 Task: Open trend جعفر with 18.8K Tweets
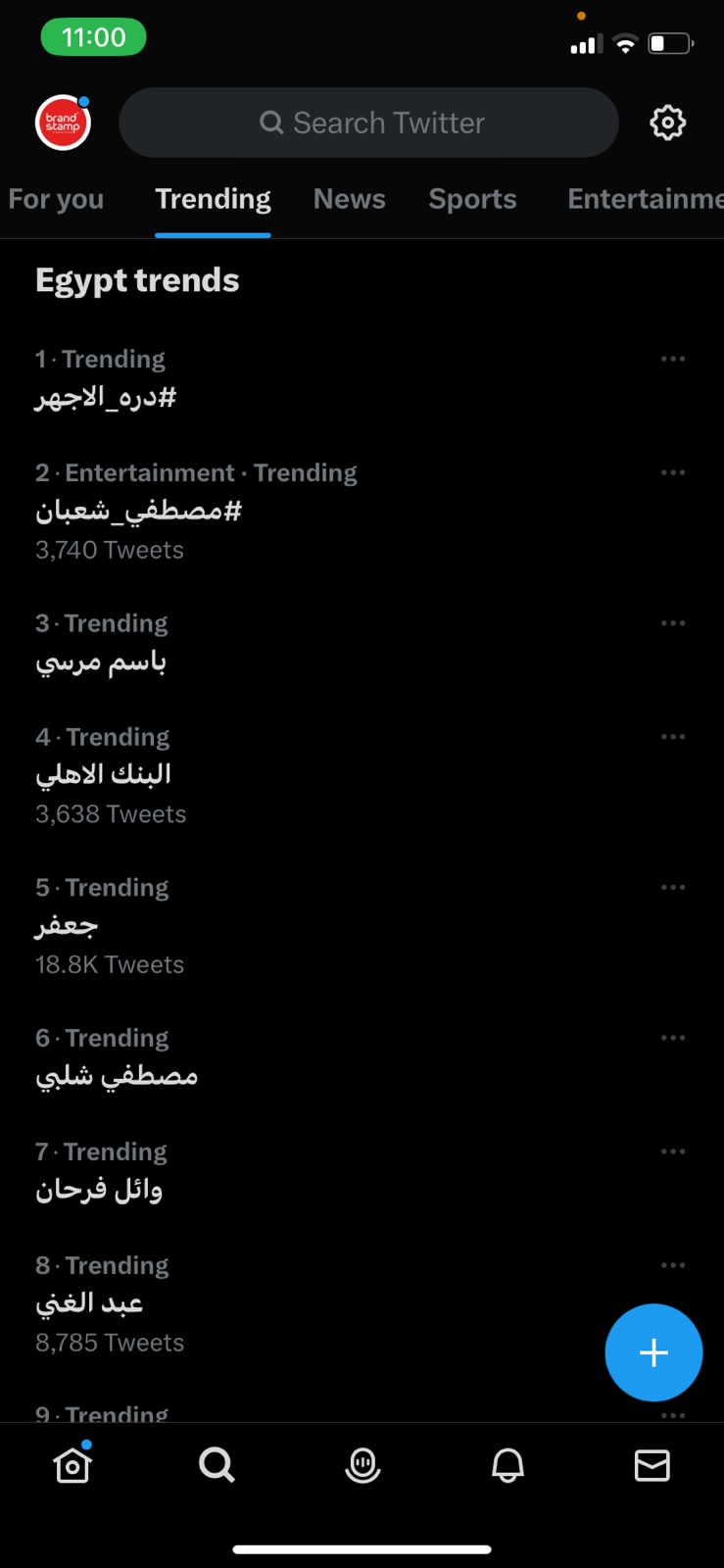click(x=67, y=925)
